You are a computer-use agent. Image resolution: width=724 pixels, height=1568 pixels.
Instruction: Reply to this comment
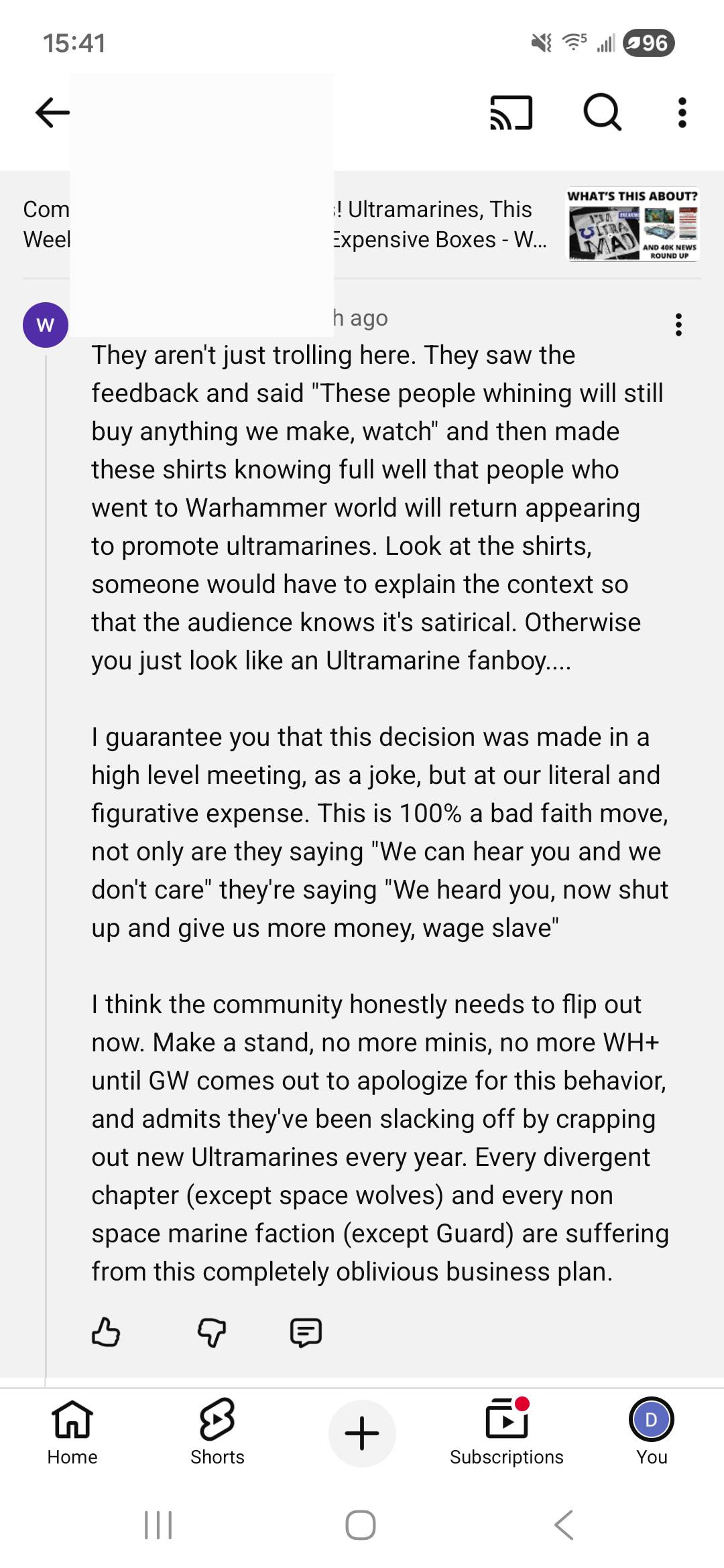tap(306, 1332)
